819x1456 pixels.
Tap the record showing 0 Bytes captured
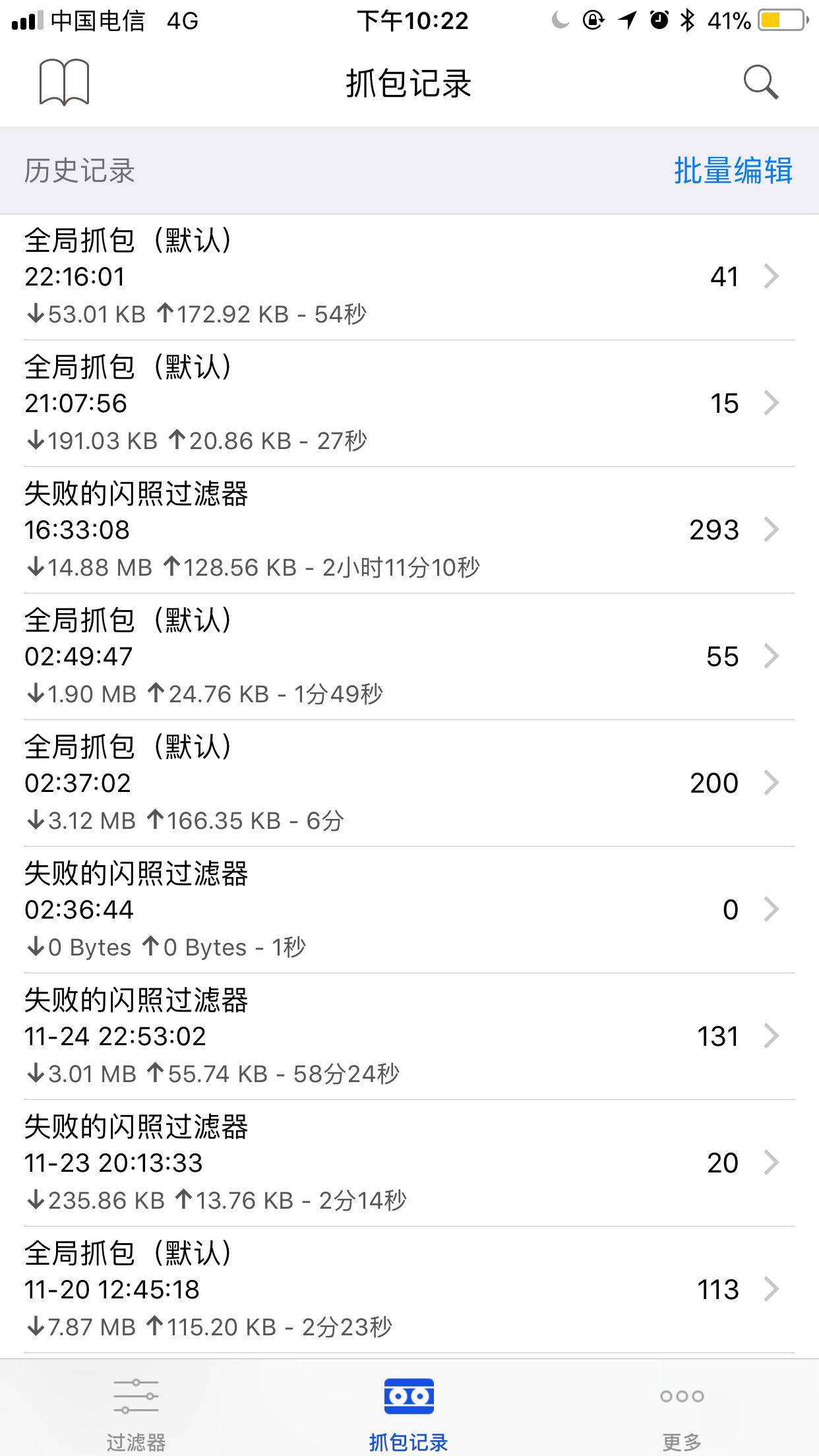[409, 910]
